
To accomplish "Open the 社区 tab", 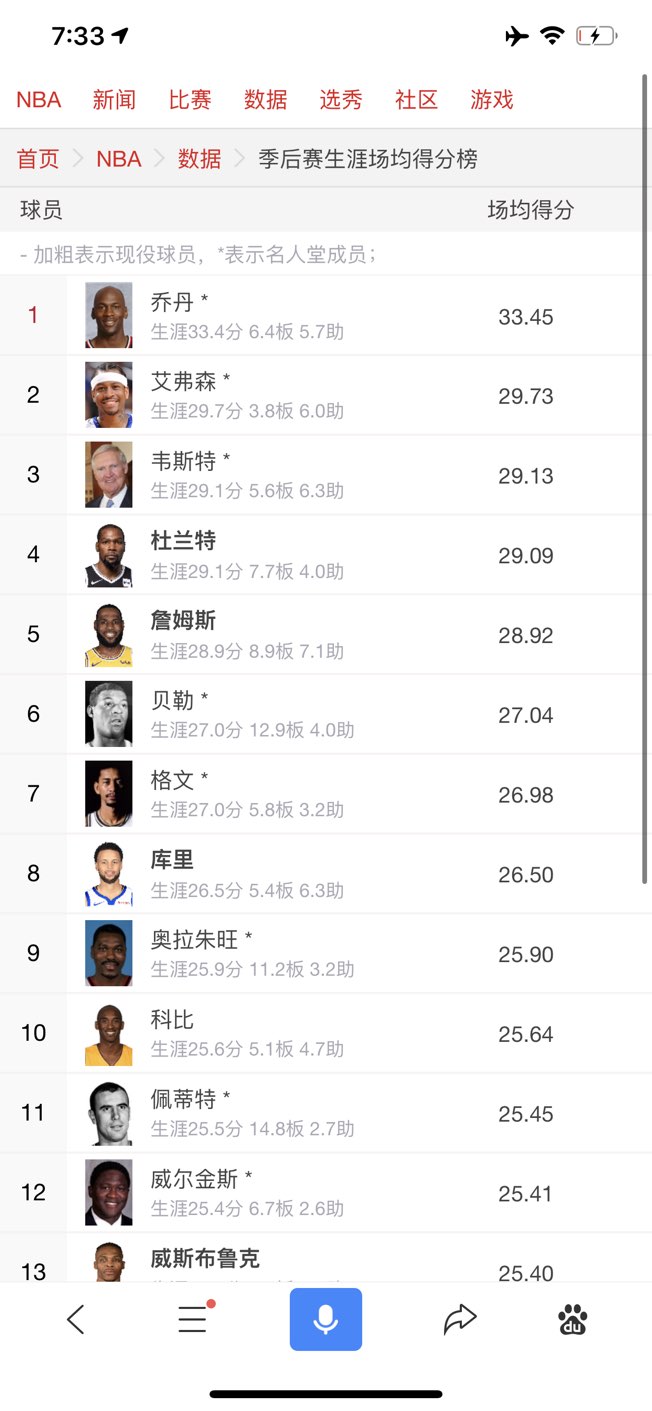I will coord(417,100).
